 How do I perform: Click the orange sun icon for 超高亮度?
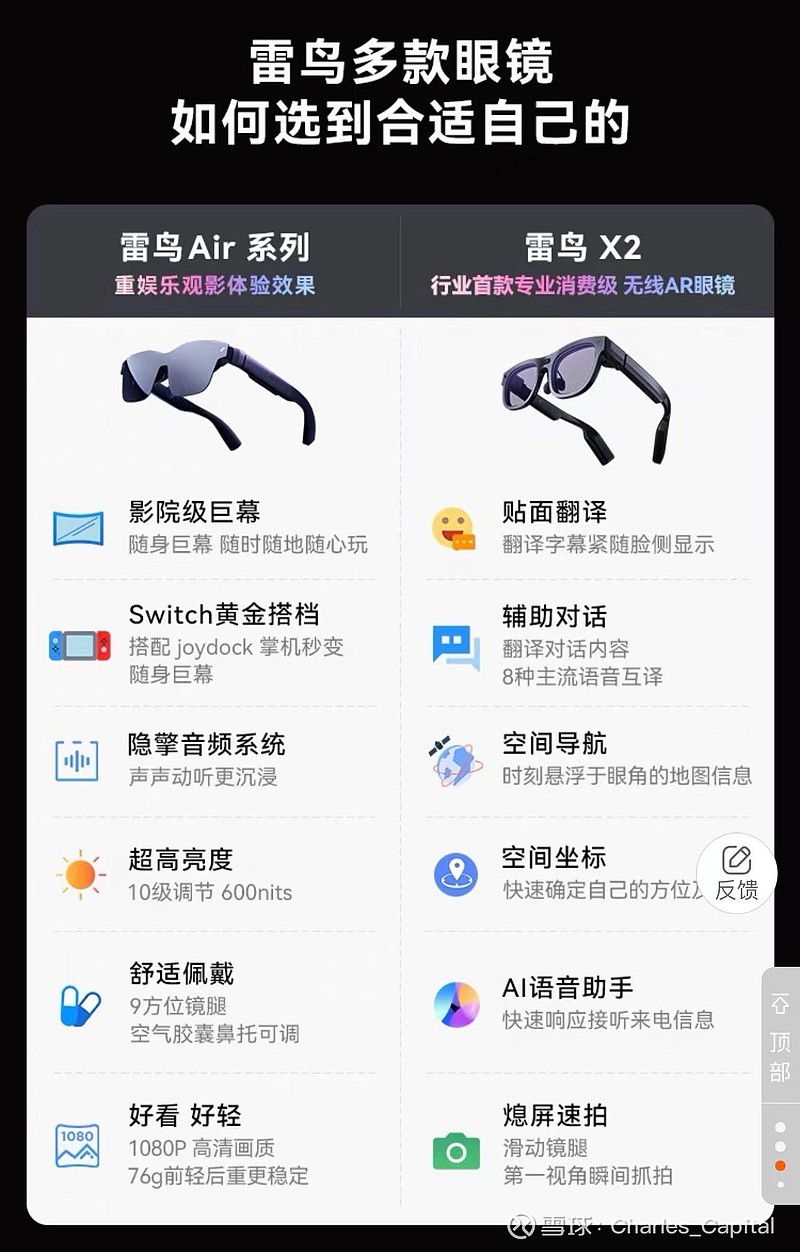coord(78,873)
